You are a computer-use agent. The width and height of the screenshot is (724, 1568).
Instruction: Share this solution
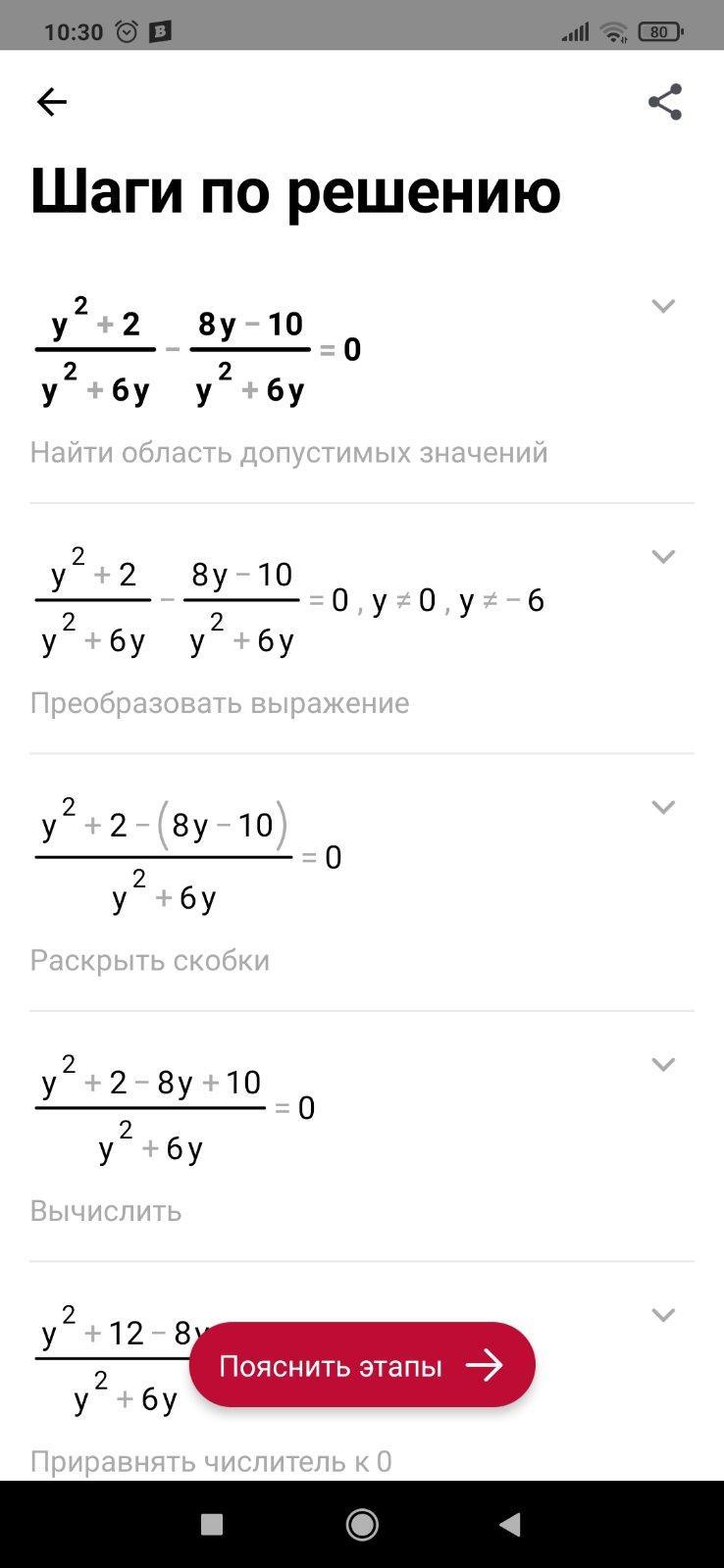click(665, 102)
